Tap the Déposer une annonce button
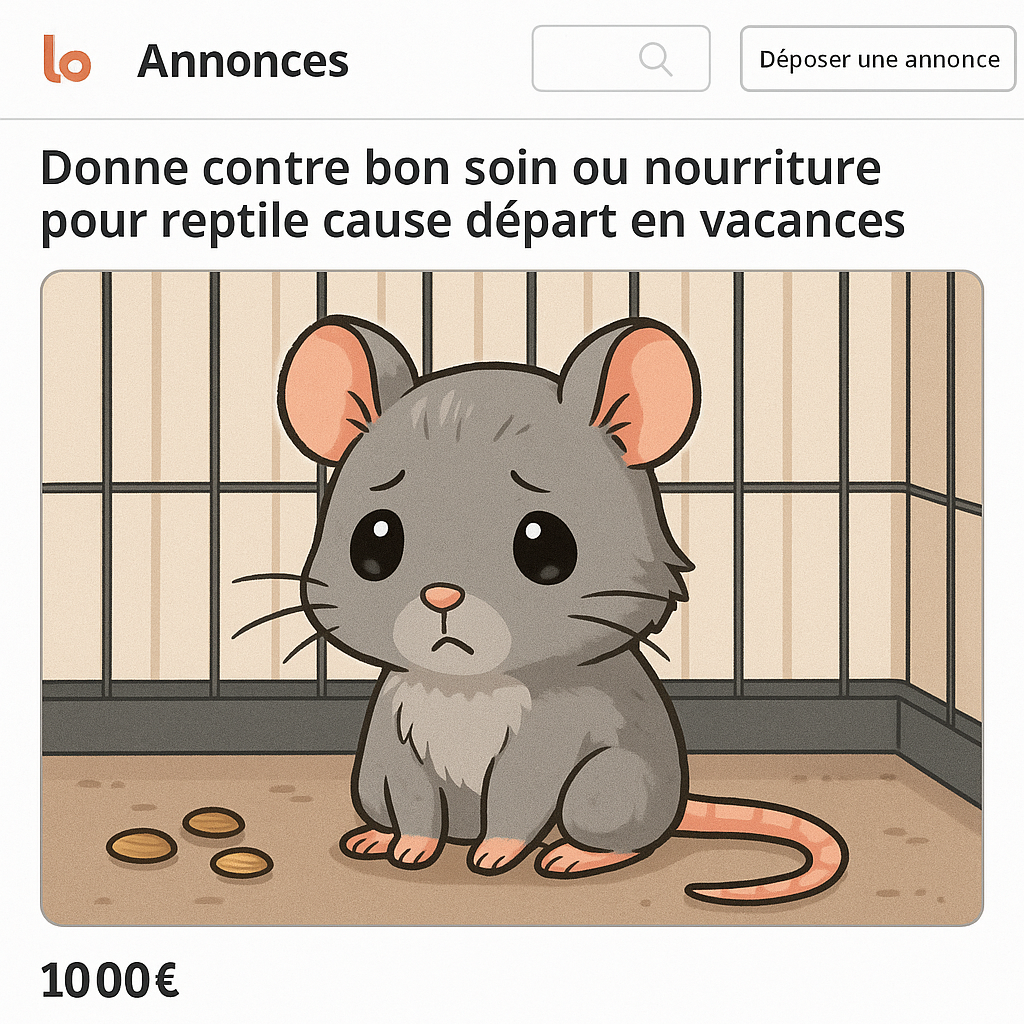This screenshot has height=1024, width=1024. coord(878,59)
